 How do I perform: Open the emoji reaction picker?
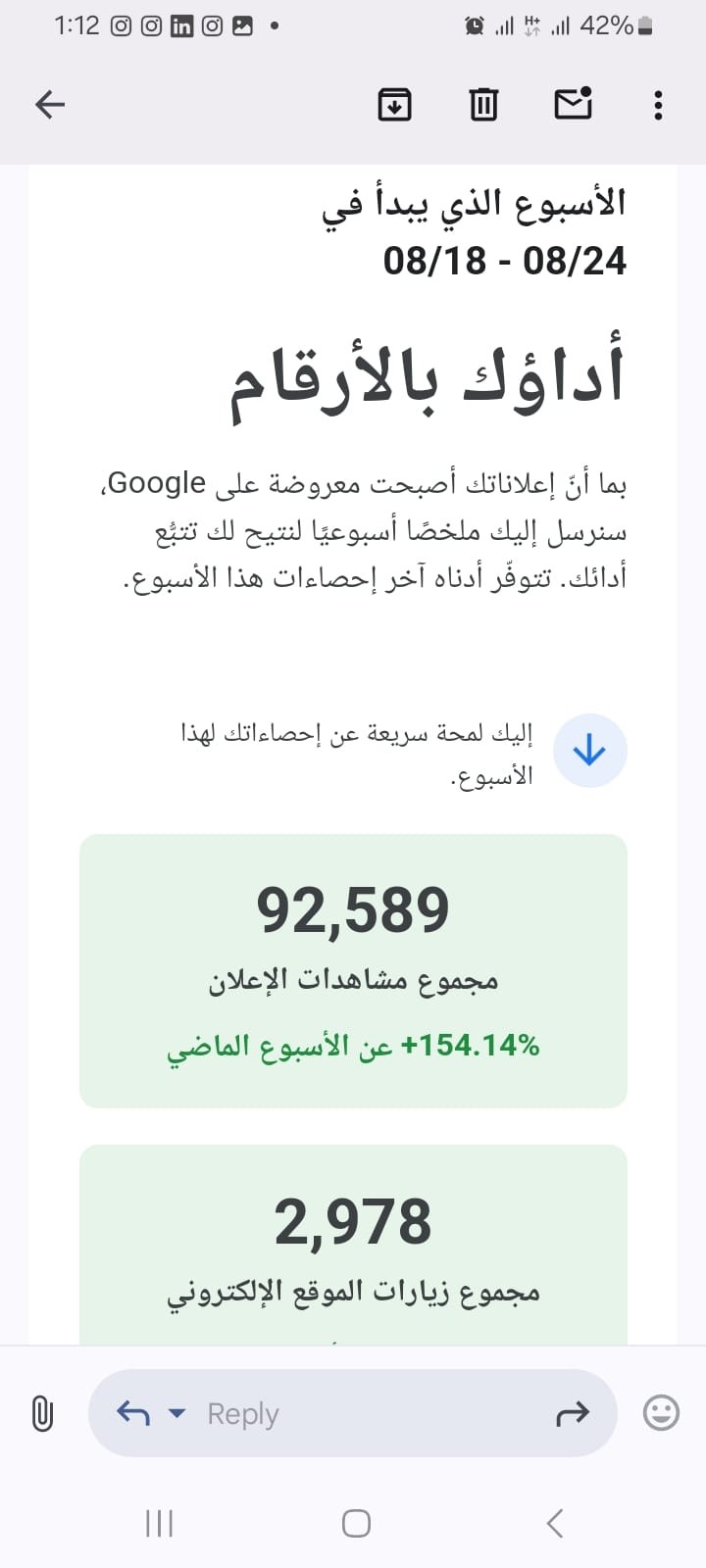(x=661, y=1413)
